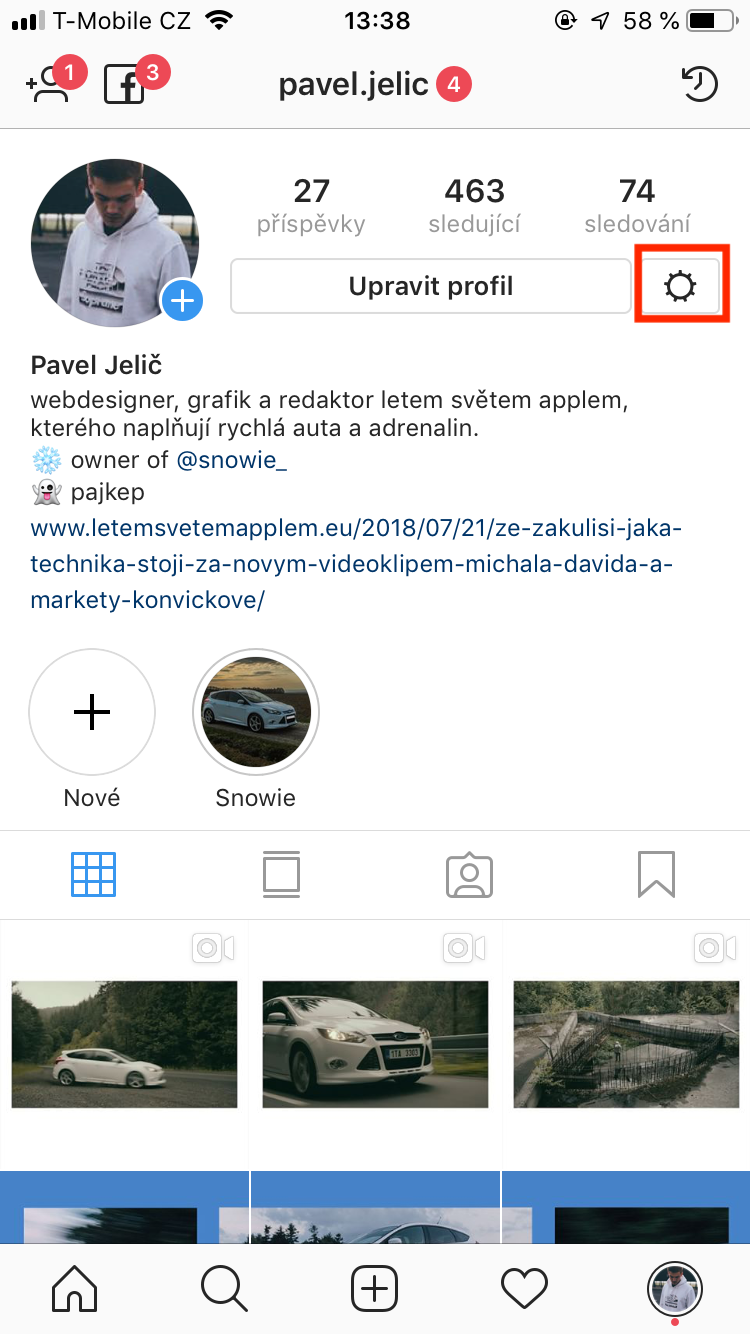Open the search and explore tab

224,1288
